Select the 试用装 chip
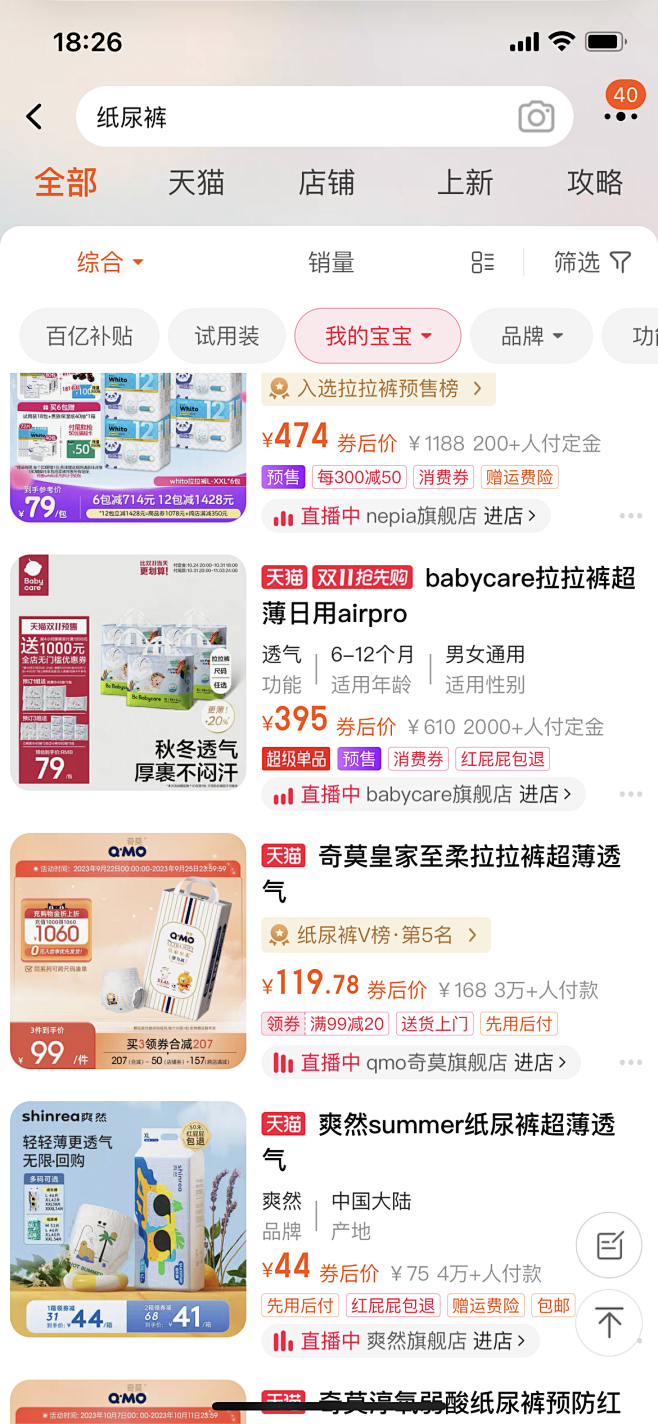The width and height of the screenshot is (658, 1424). (227, 336)
